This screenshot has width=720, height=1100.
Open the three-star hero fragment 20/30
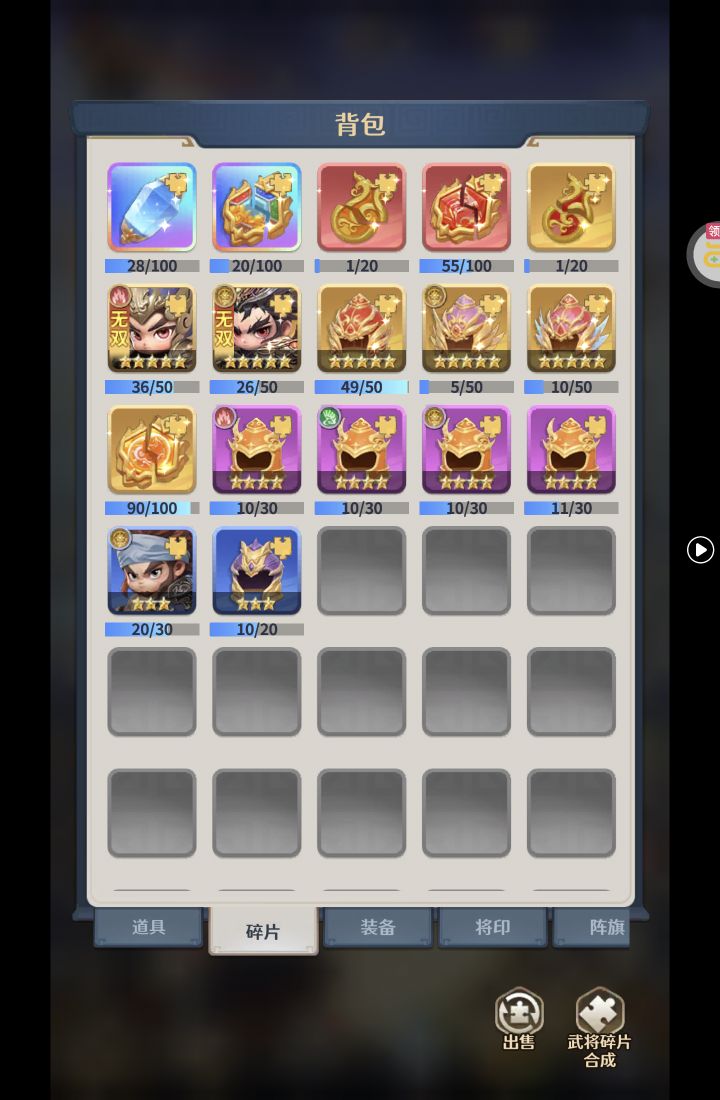[x=152, y=570]
